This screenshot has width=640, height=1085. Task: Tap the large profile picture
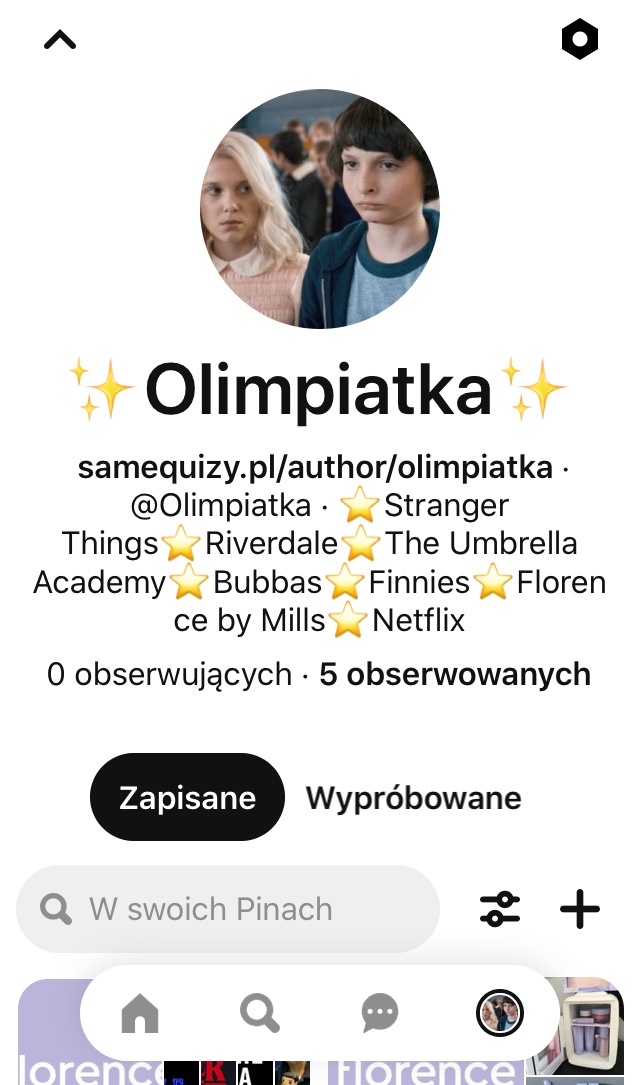[x=320, y=209]
